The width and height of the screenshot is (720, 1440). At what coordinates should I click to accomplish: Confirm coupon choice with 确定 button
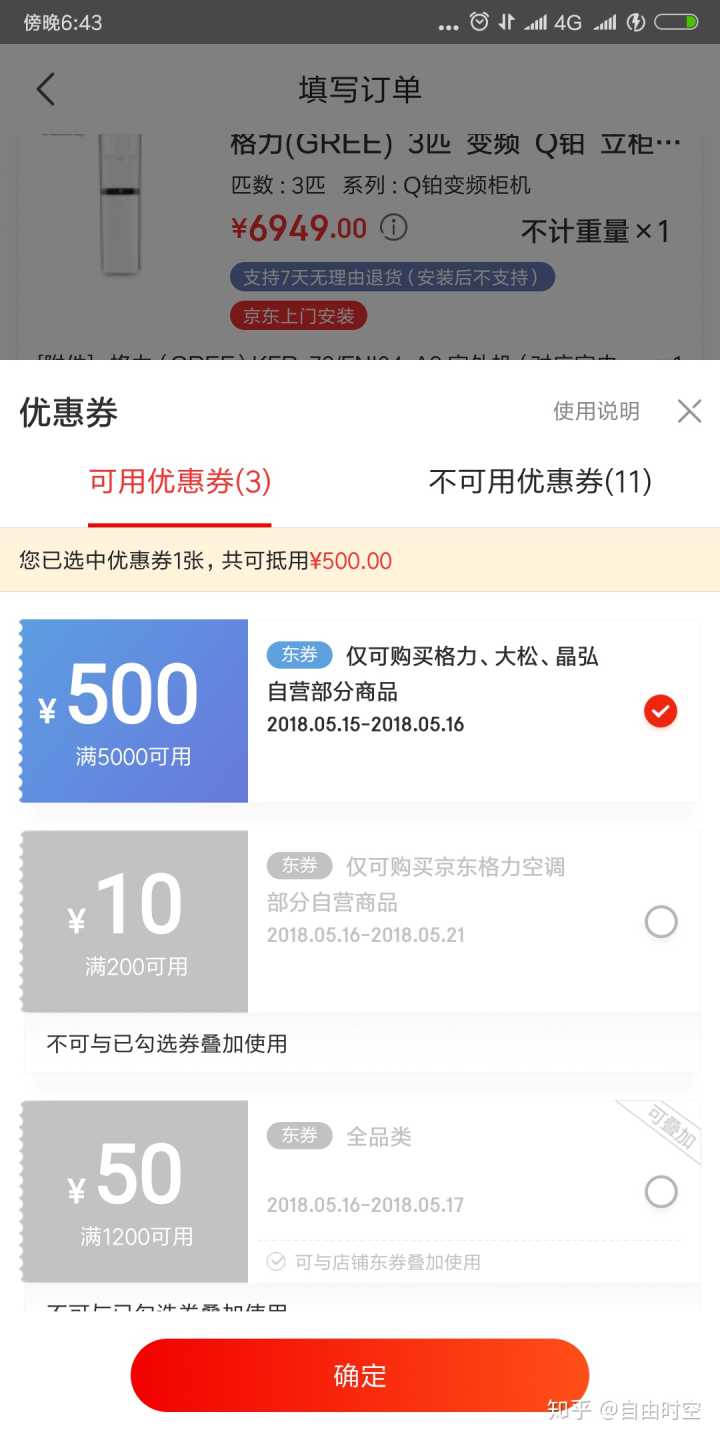360,1375
